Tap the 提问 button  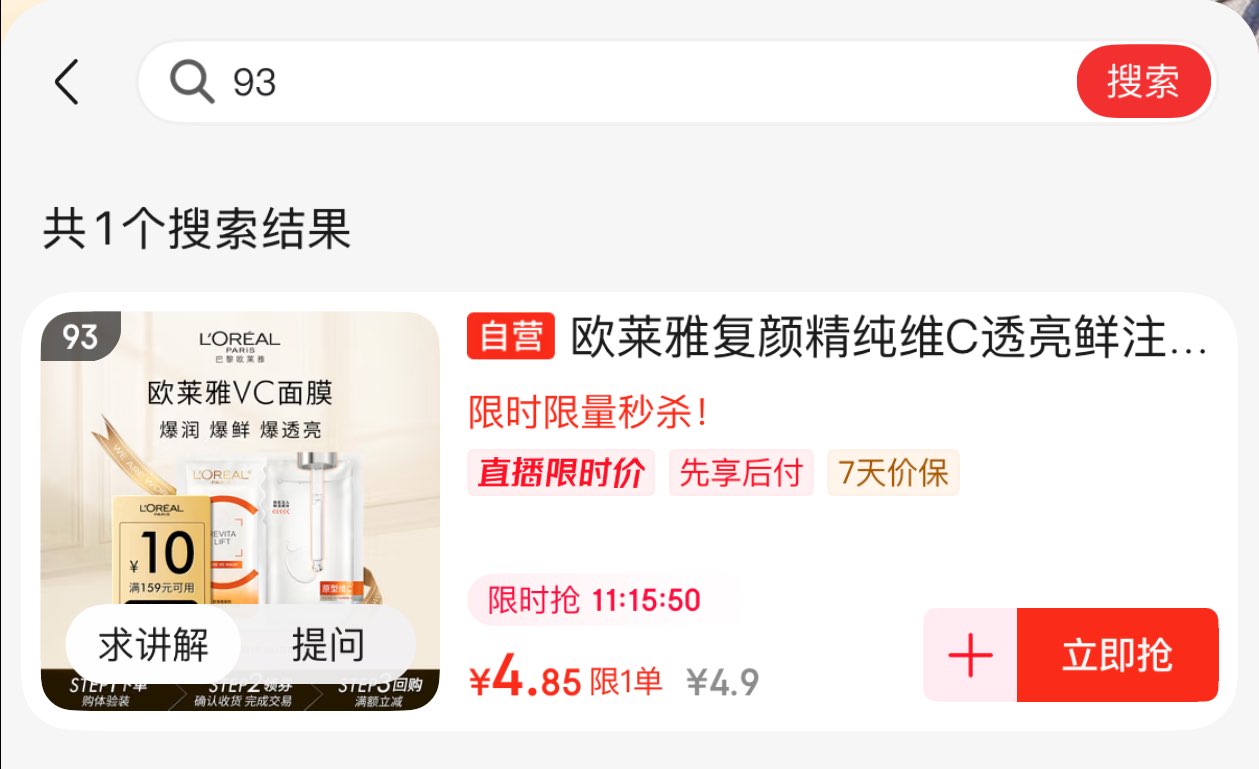pyautogui.click(x=328, y=645)
